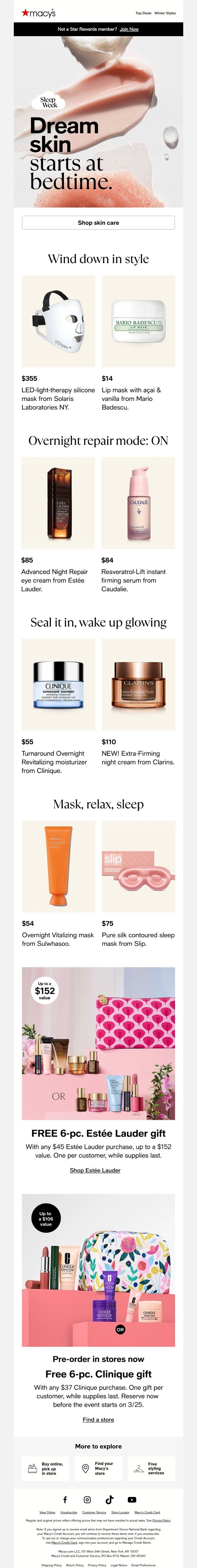This screenshot has height=1568, width=197.
Task: Open the Sulwhasoo Overnight Vitalizing mask
Action: tap(58, 866)
